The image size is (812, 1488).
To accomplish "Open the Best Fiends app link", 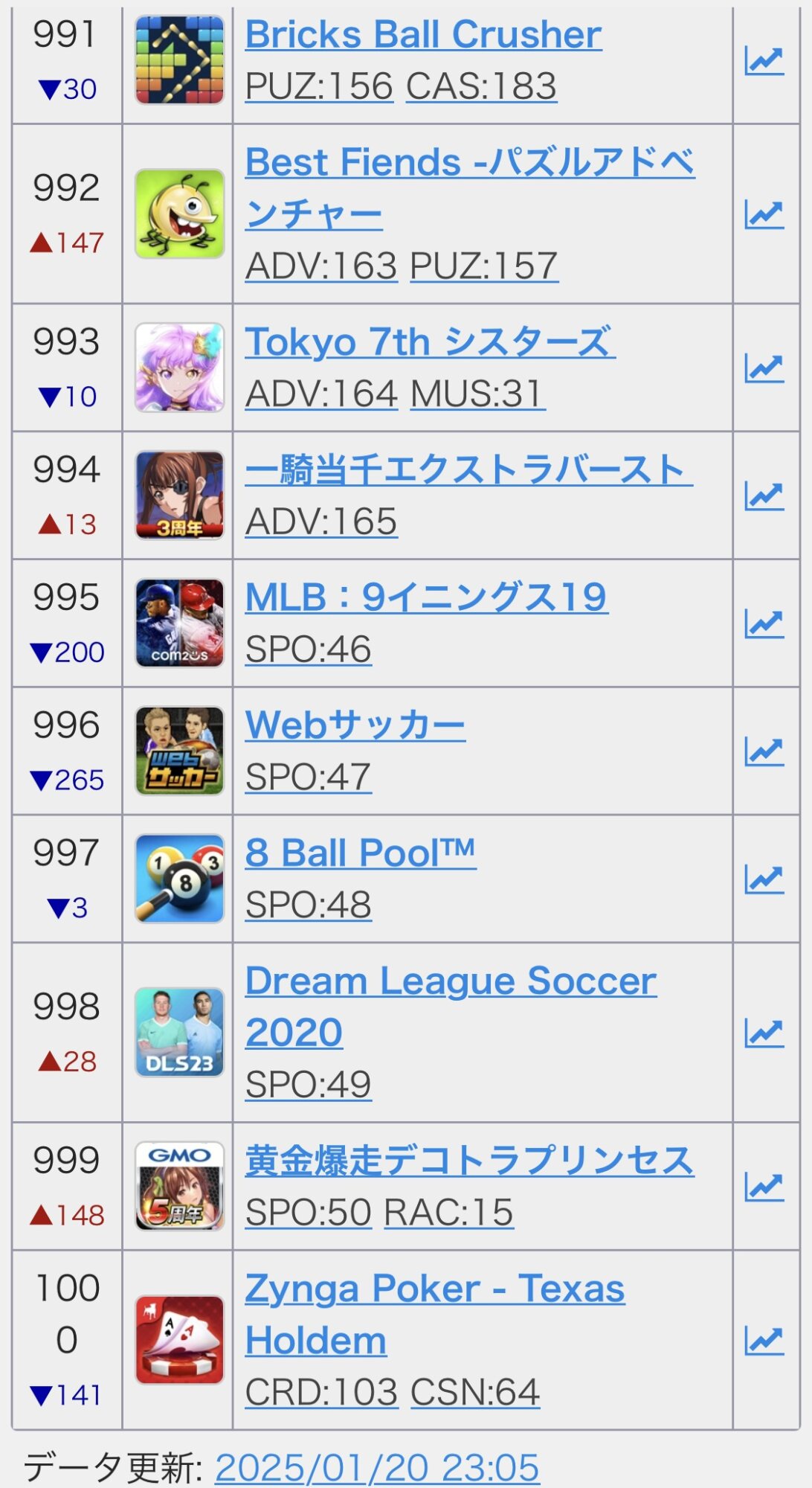I will (470, 187).
